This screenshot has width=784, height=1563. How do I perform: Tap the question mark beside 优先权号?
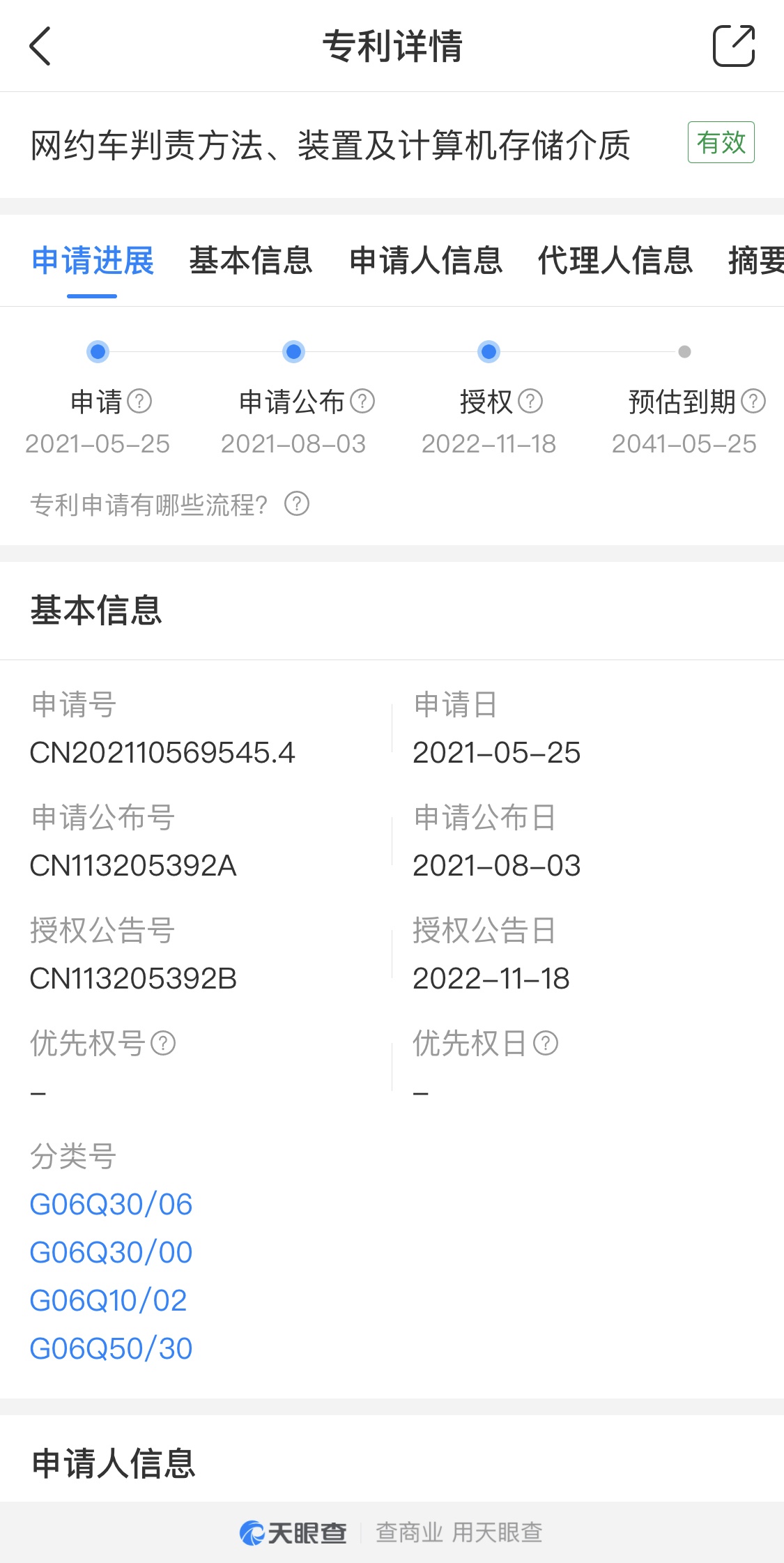[163, 1044]
